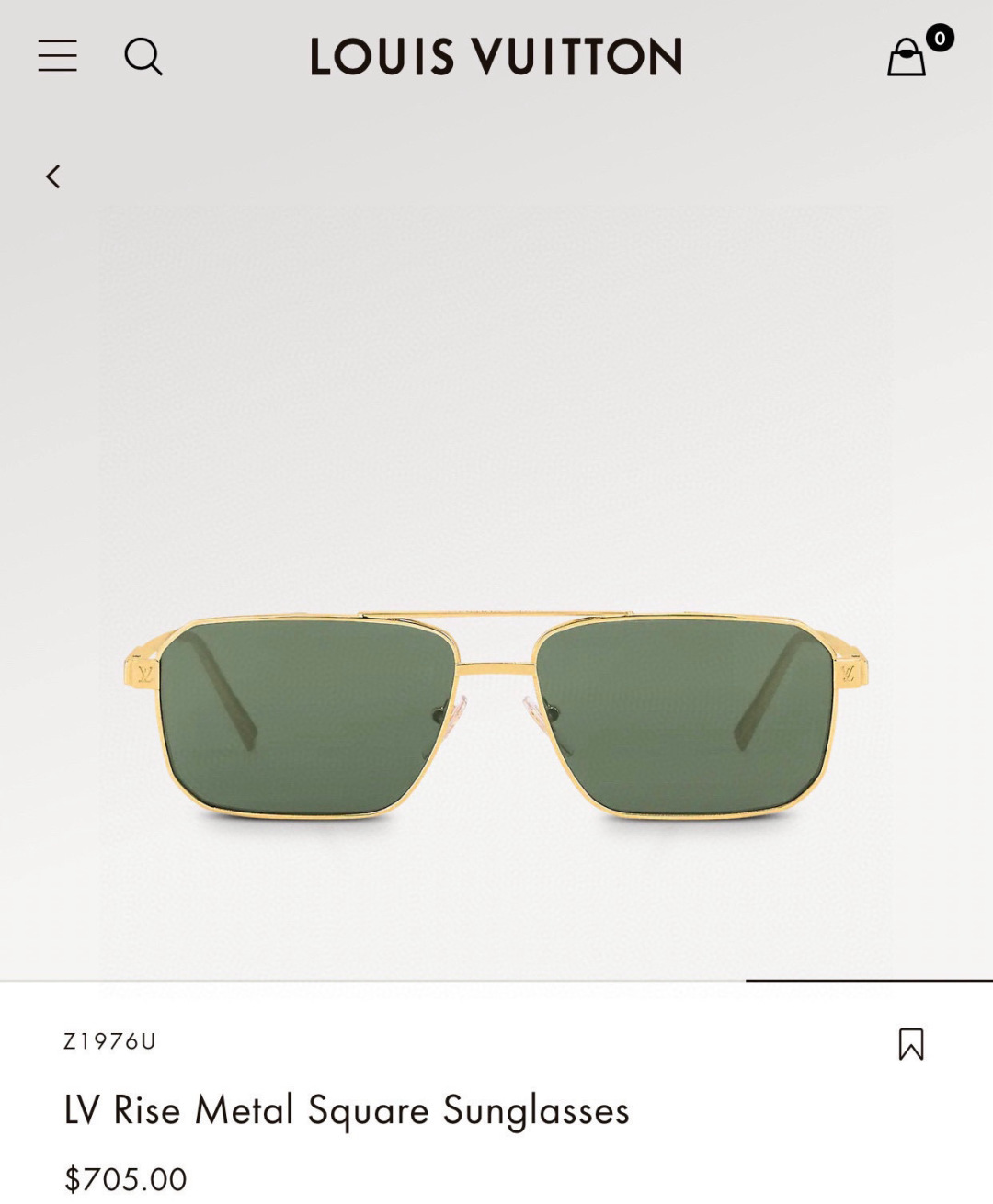Open the search icon
This screenshot has height=1204, width=993.
coord(143,56)
